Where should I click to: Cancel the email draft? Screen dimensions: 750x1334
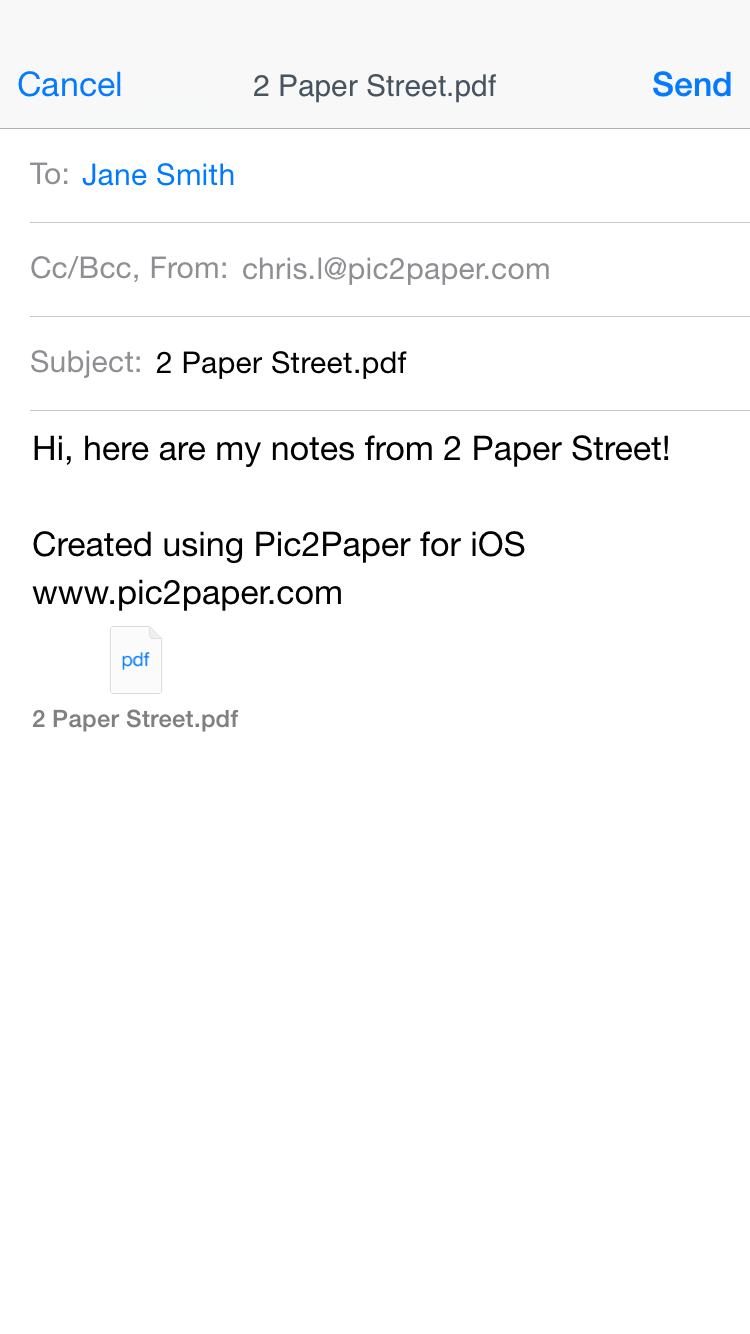[70, 85]
